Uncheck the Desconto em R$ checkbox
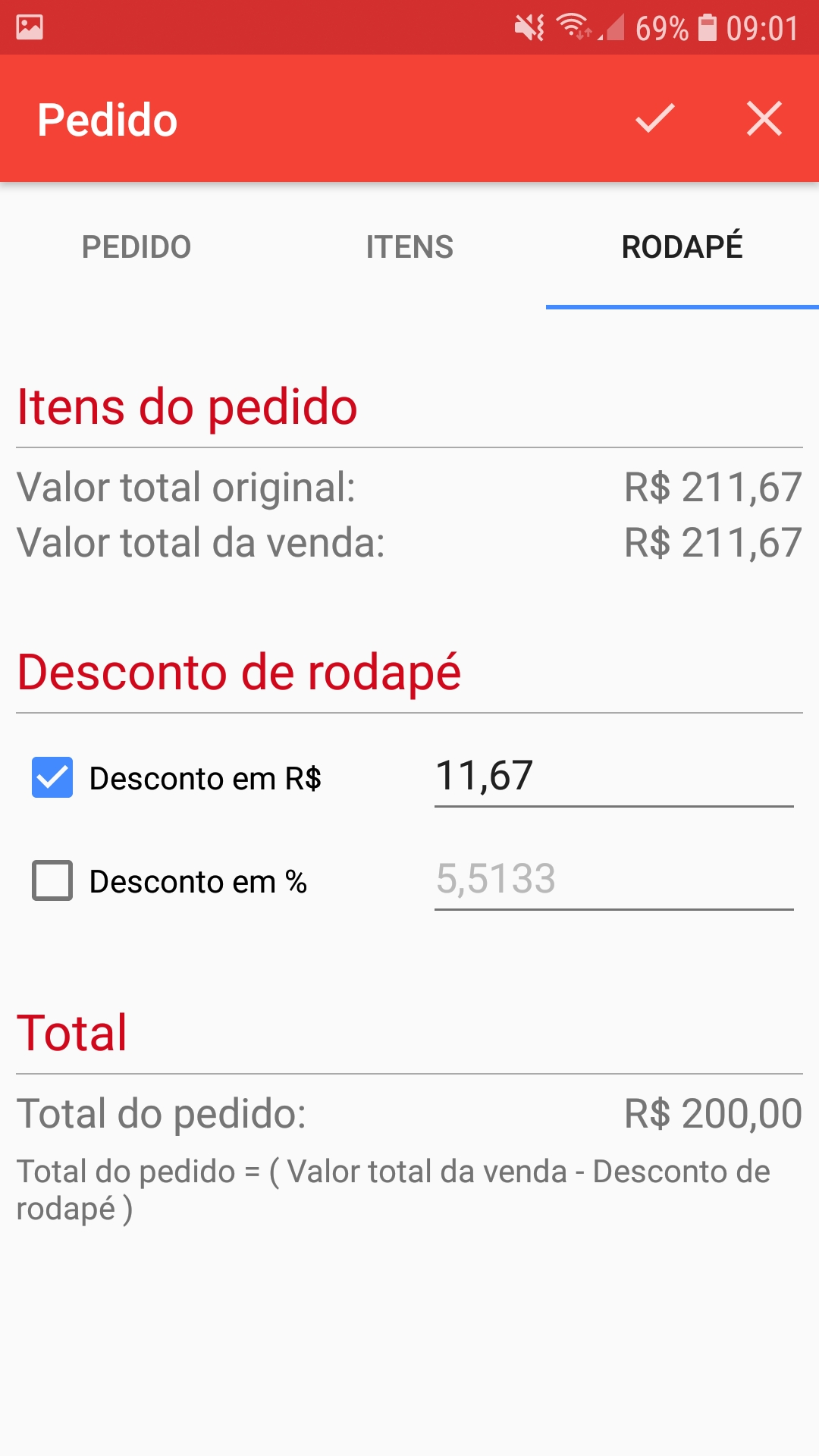 (x=52, y=777)
